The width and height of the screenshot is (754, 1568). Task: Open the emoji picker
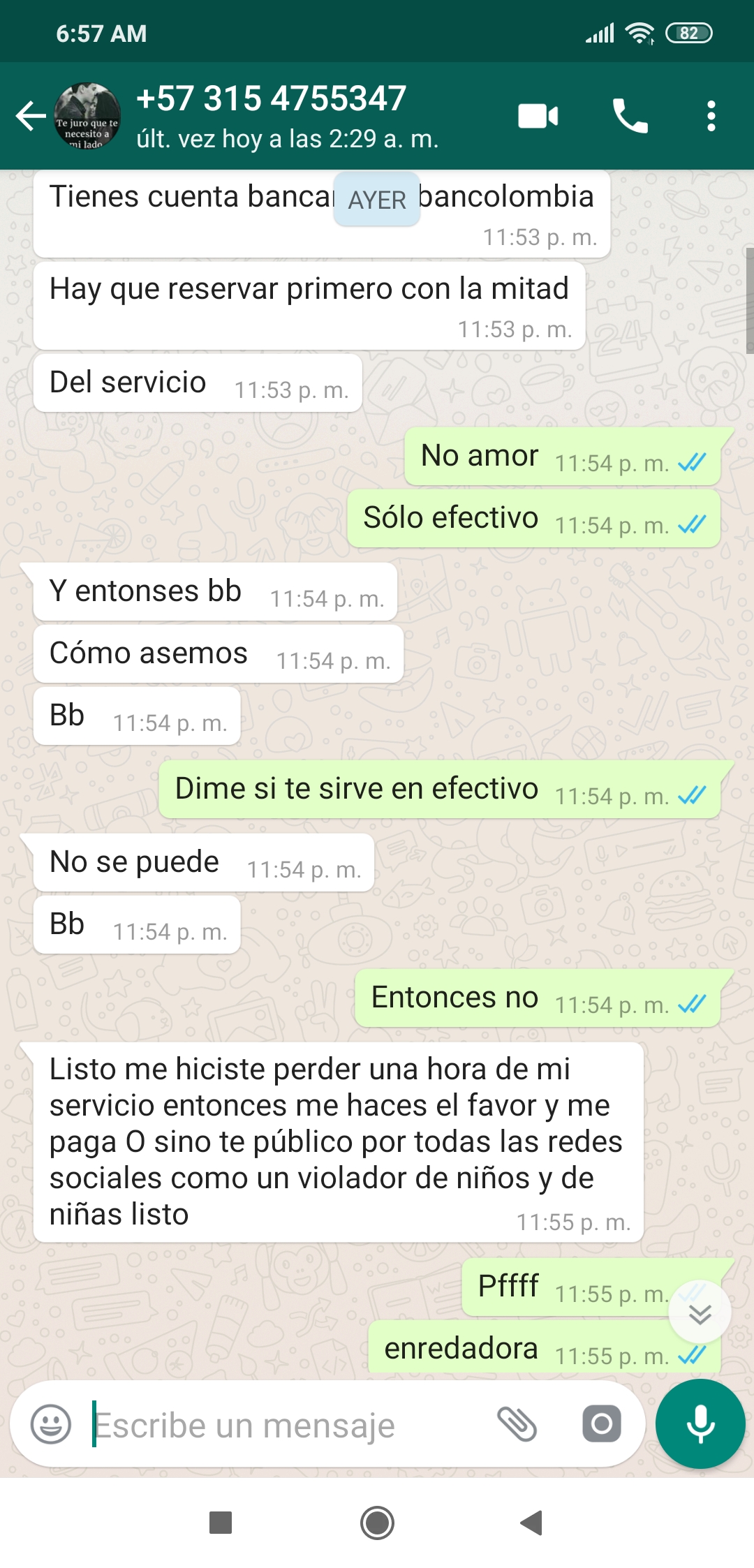pos(51,1424)
